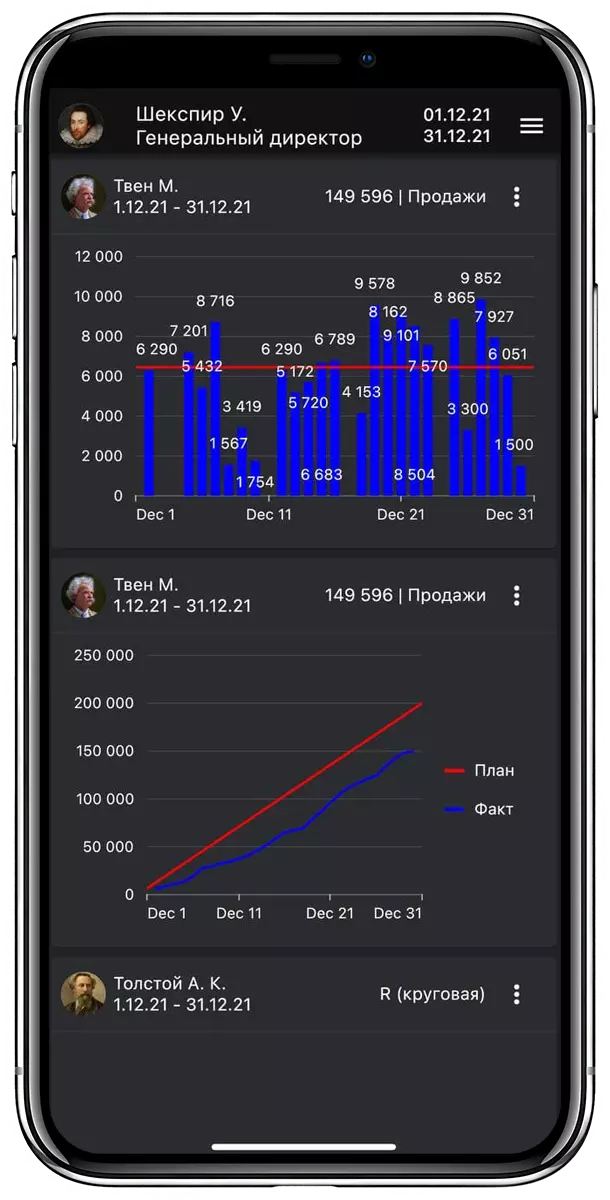The image size is (610, 1200).
Task: Toggle the Факт series in the legend
Action: pos(479,809)
